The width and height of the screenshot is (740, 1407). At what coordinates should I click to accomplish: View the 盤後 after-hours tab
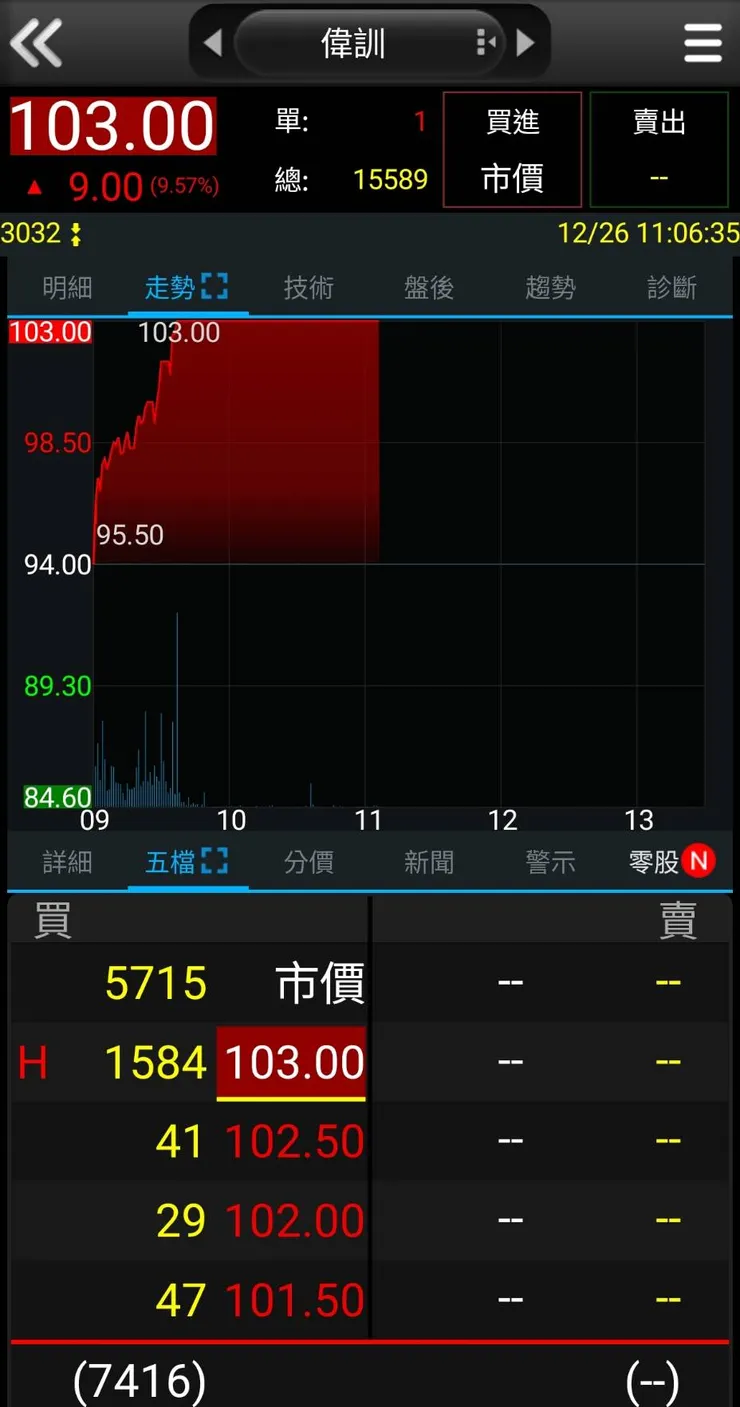point(429,288)
